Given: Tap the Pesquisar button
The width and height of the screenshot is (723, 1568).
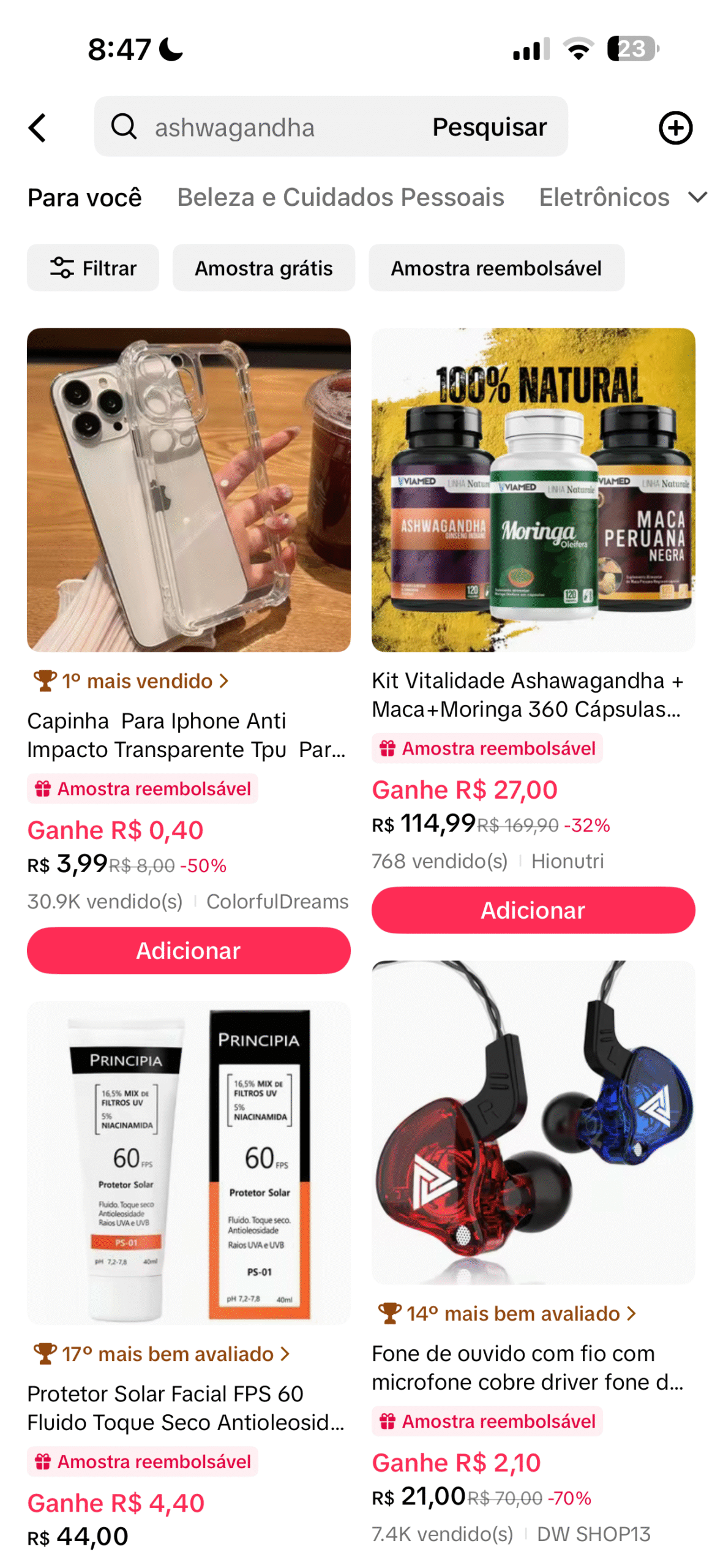Looking at the screenshot, I should click(489, 127).
